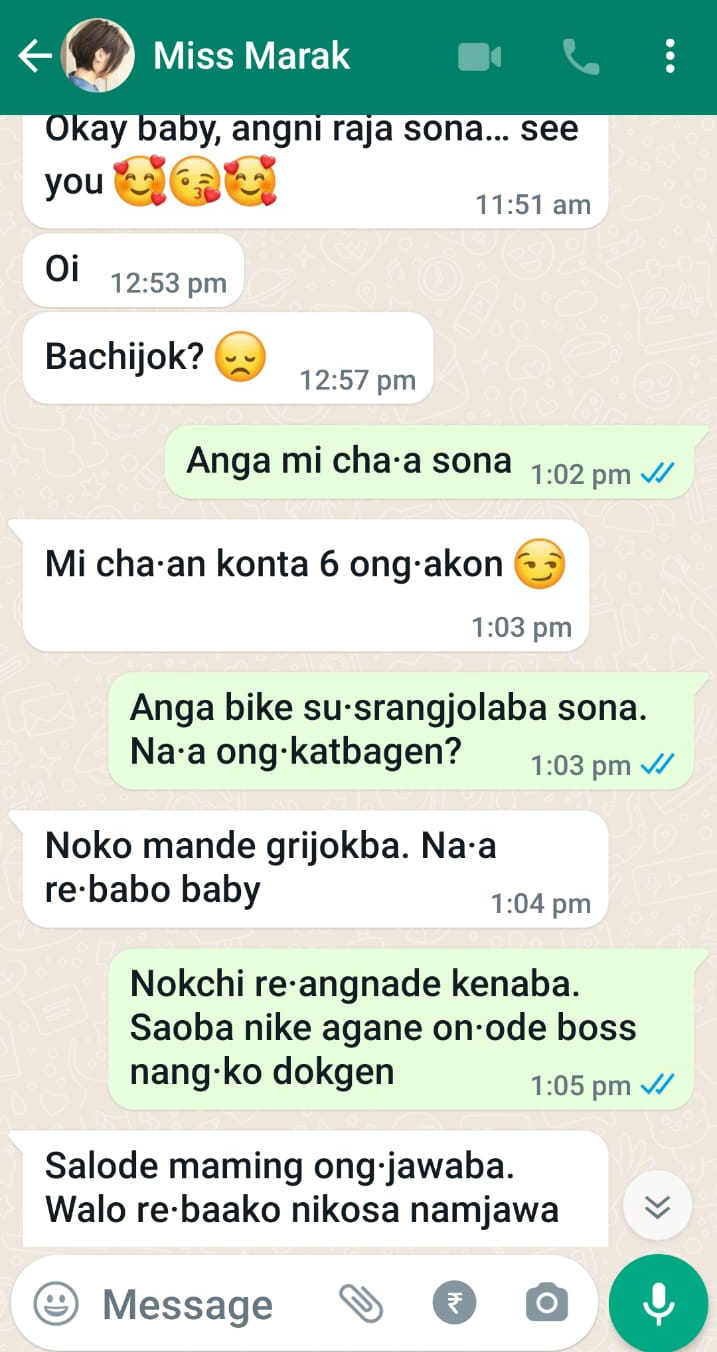Image resolution: width=717 pixels, height=1352 pixels.
Task: Open the rupee payment option
Action: coord(454,1303)
